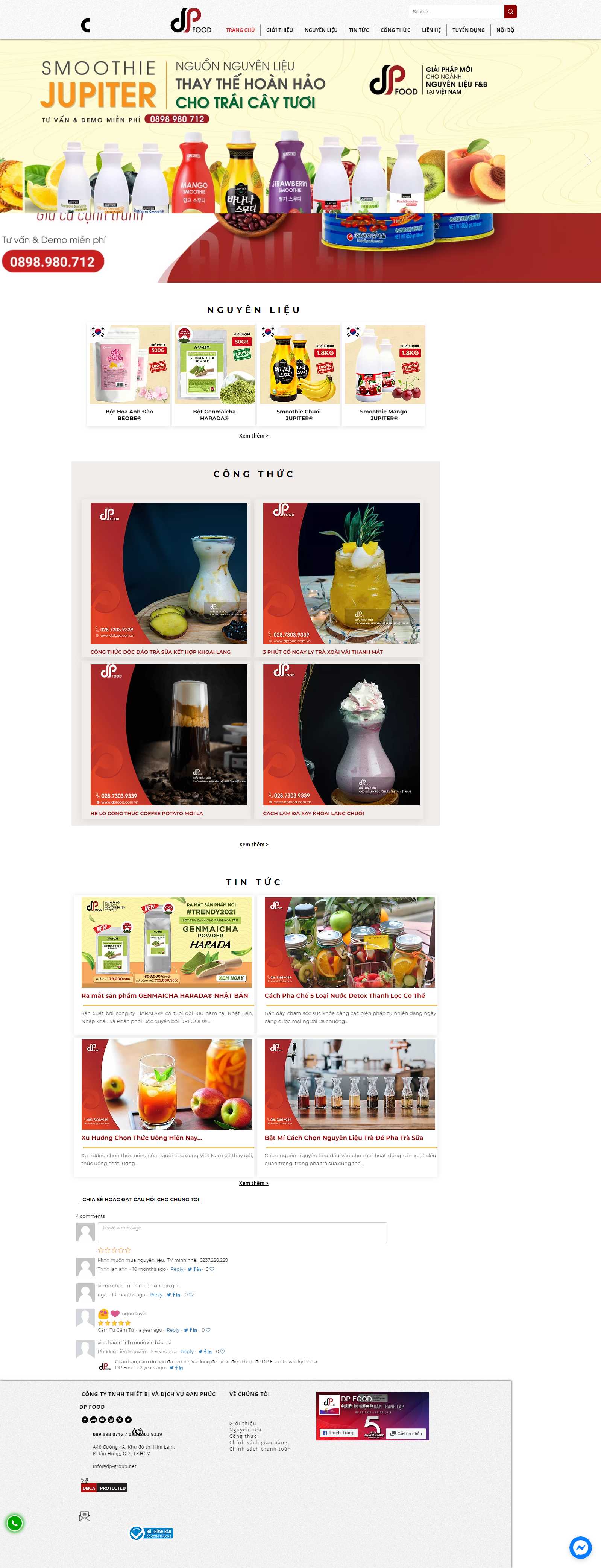Open the Pinterest footer icon

[120, 1420]
